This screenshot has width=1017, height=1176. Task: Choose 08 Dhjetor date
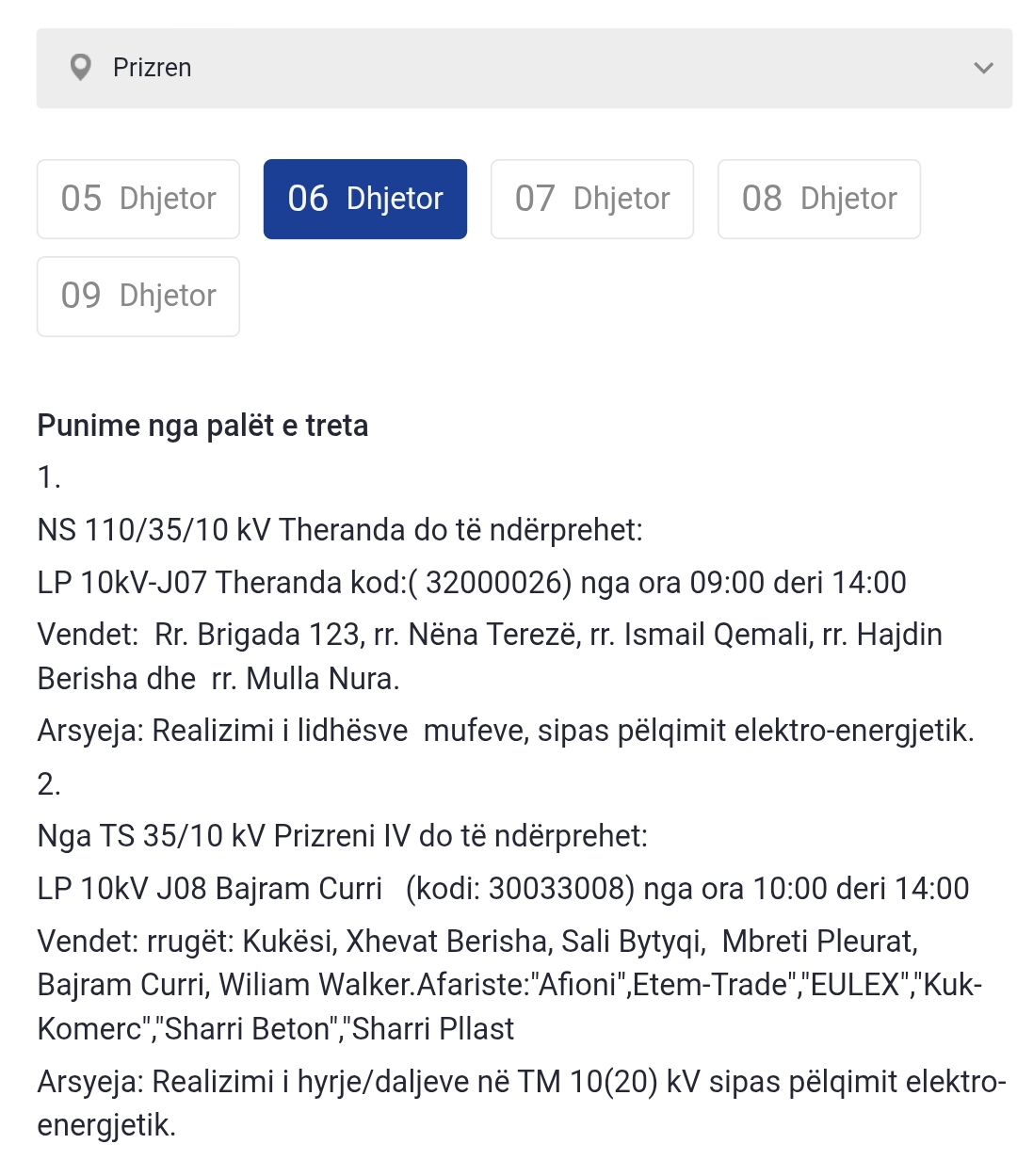click(x=819, y=199)
